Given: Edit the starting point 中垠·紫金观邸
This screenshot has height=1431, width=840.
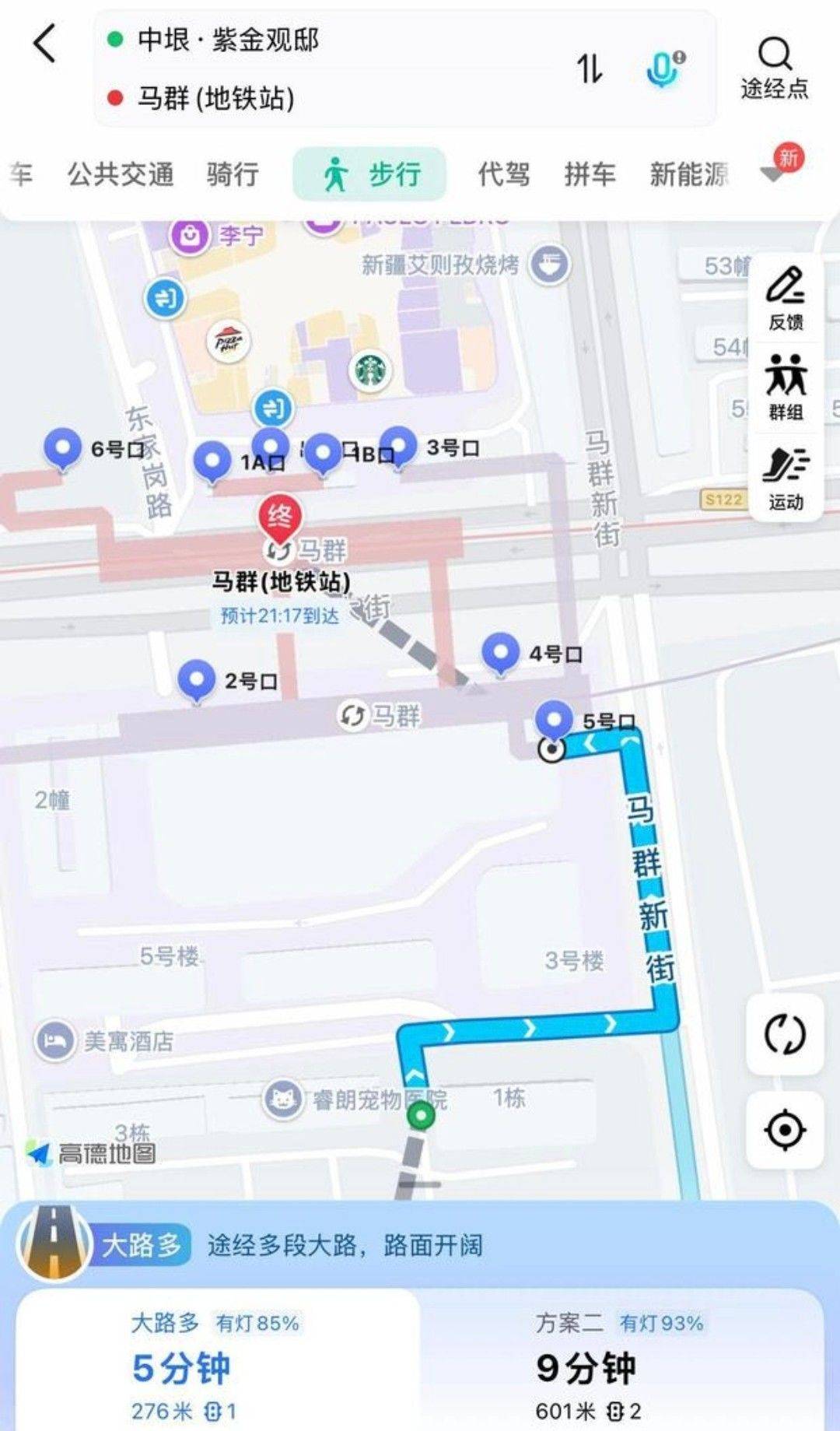Looking at the screenshot, I should click(x=228, y=40).
